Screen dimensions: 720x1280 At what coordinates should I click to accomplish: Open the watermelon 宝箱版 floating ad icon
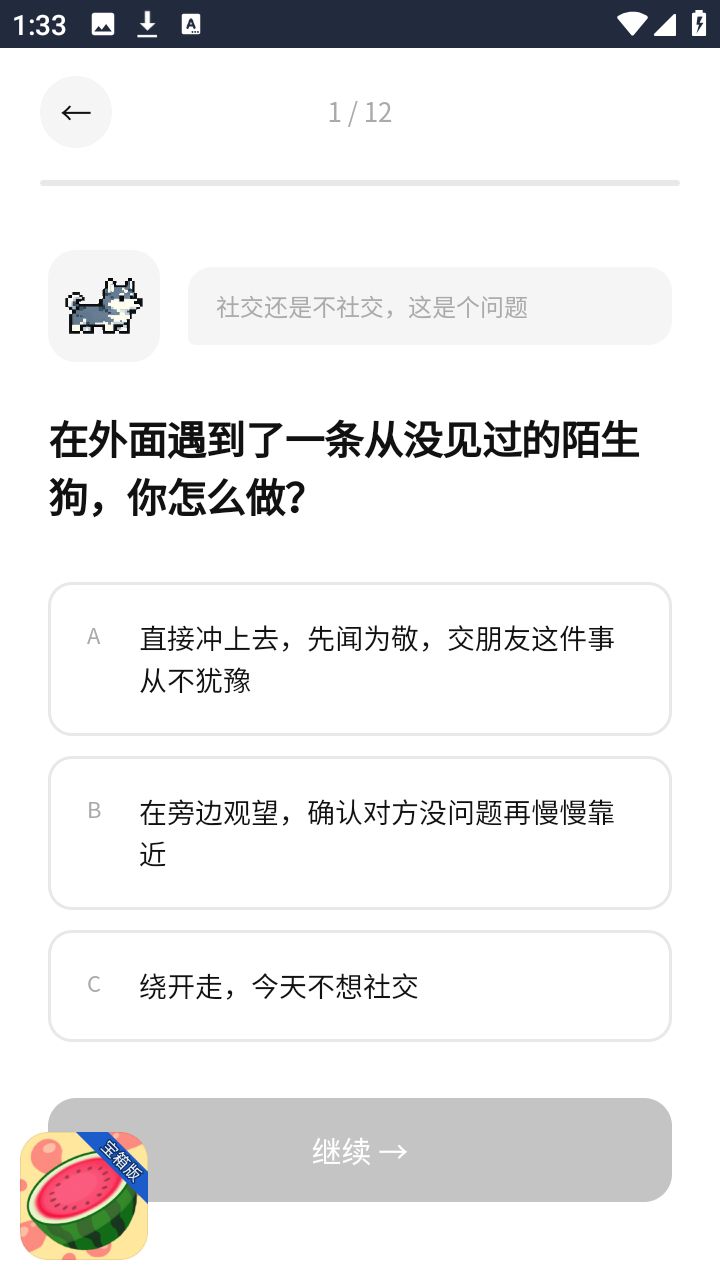coord(84,1196)
